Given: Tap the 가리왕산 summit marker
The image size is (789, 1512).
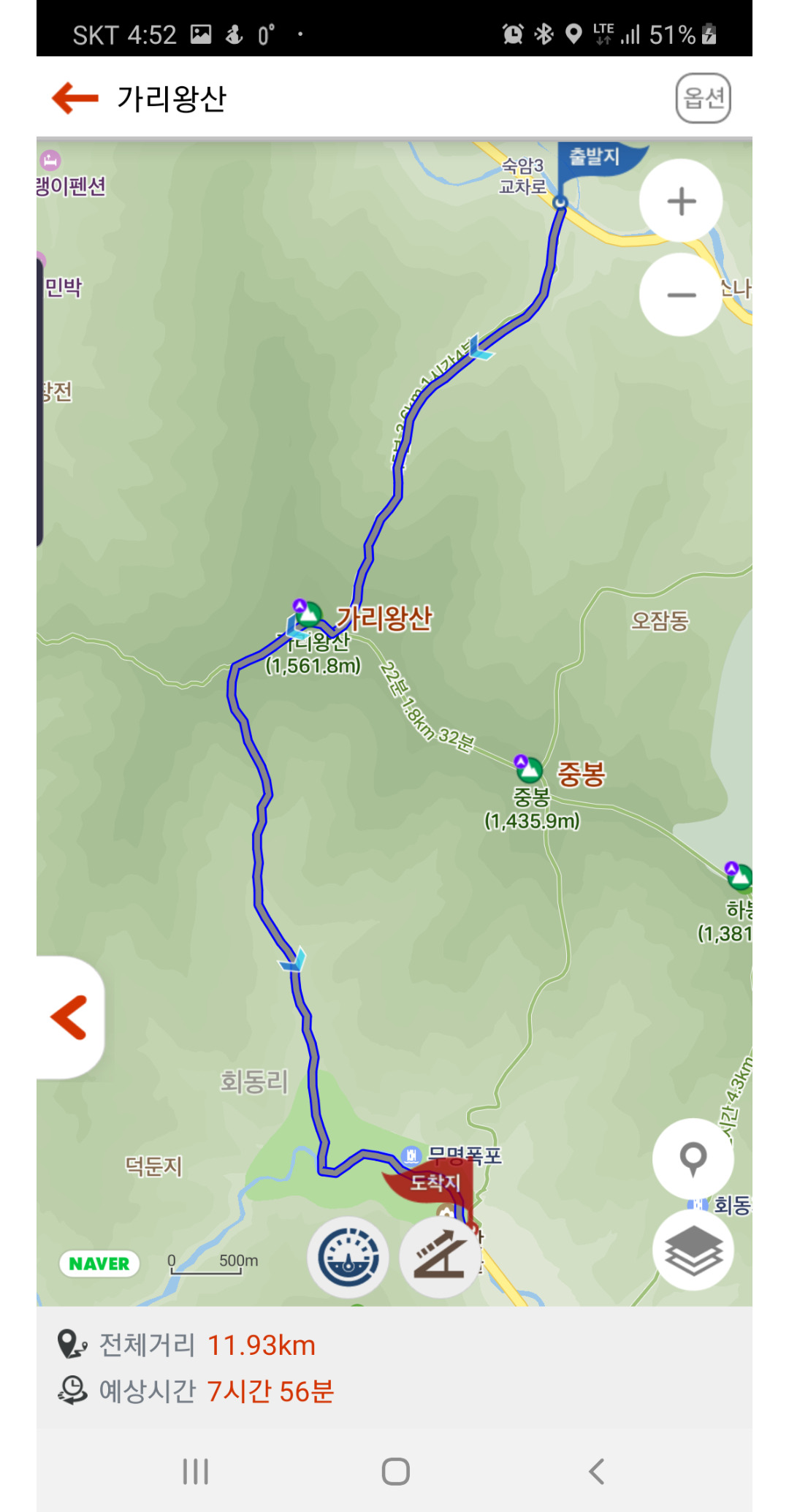Looking at the screenshot, I should tap(308, 615).
